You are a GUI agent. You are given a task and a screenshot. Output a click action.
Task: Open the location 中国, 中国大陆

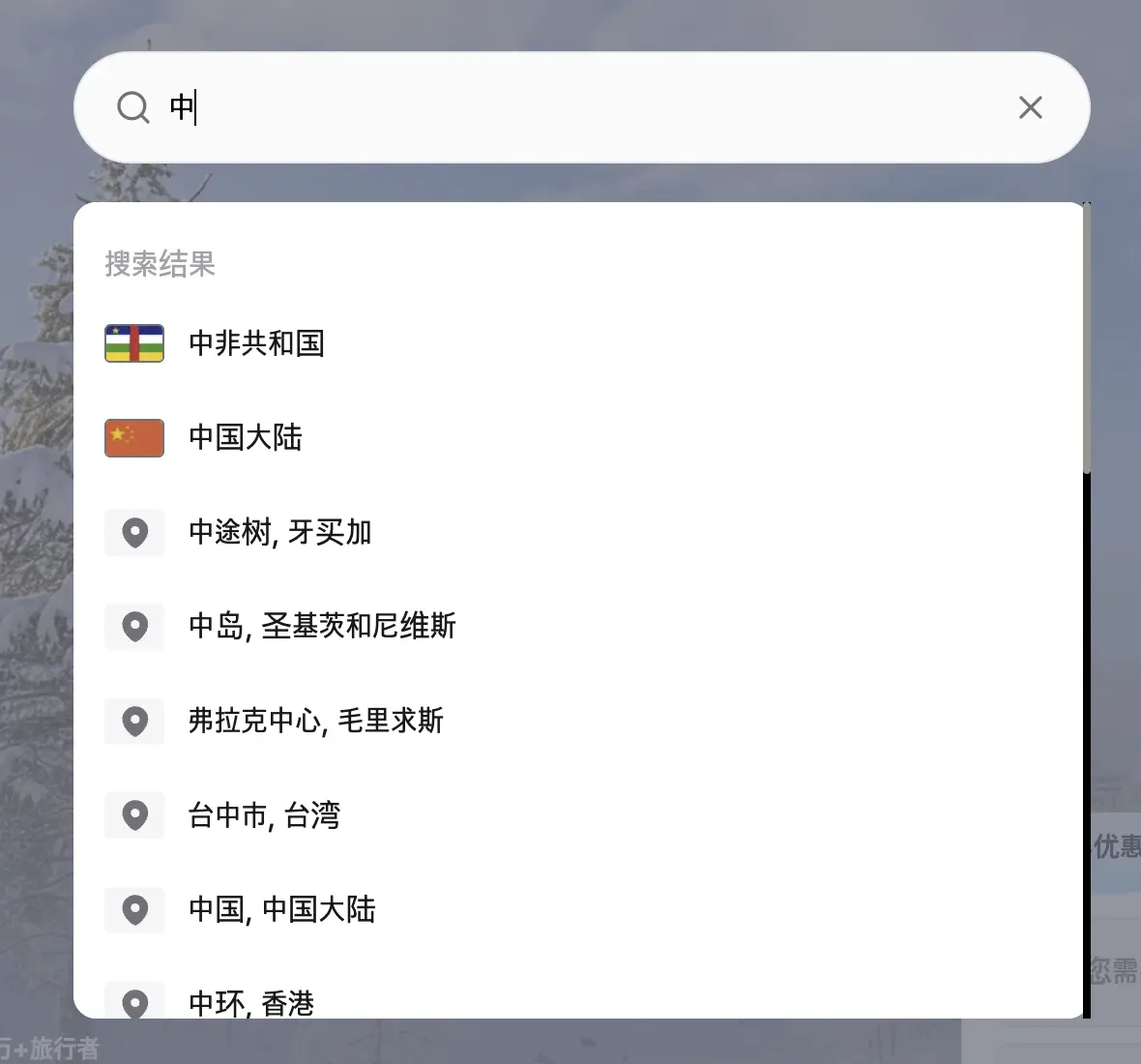click(281, 909)
